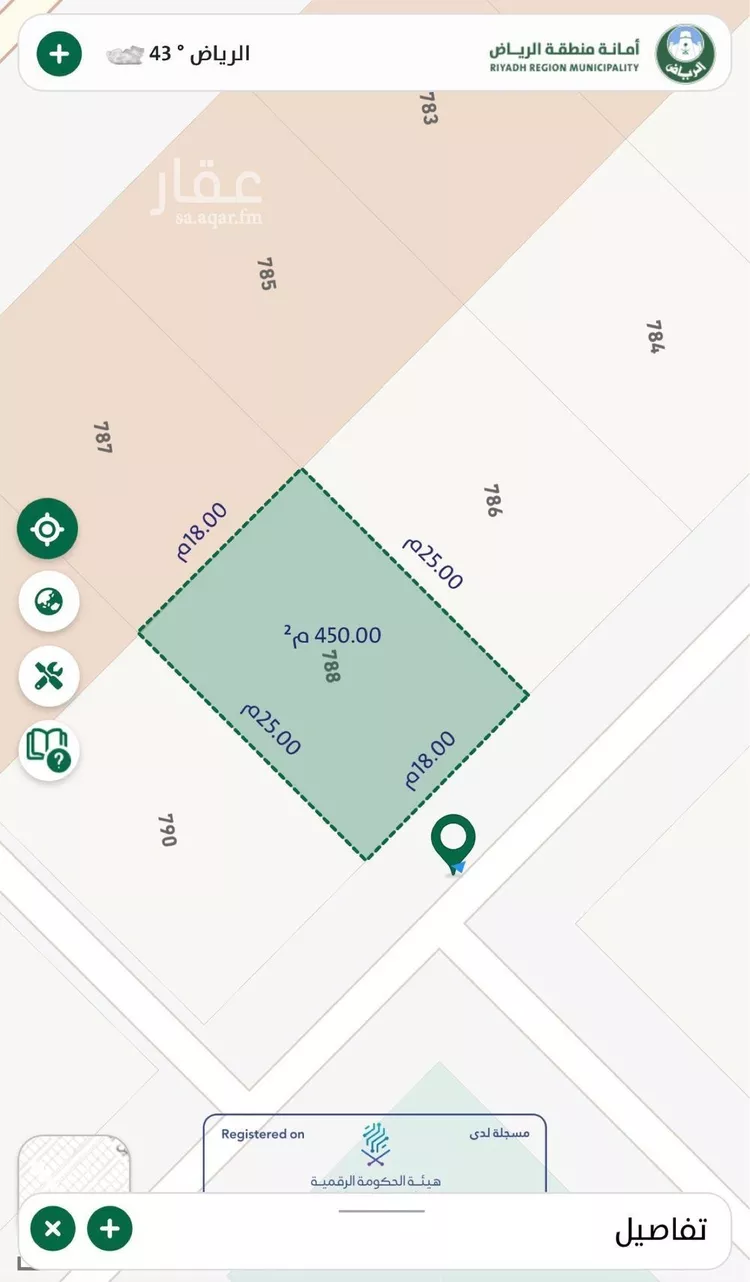
Task: Tap the plus button in the details bar
Action: tap(110, 1228)
